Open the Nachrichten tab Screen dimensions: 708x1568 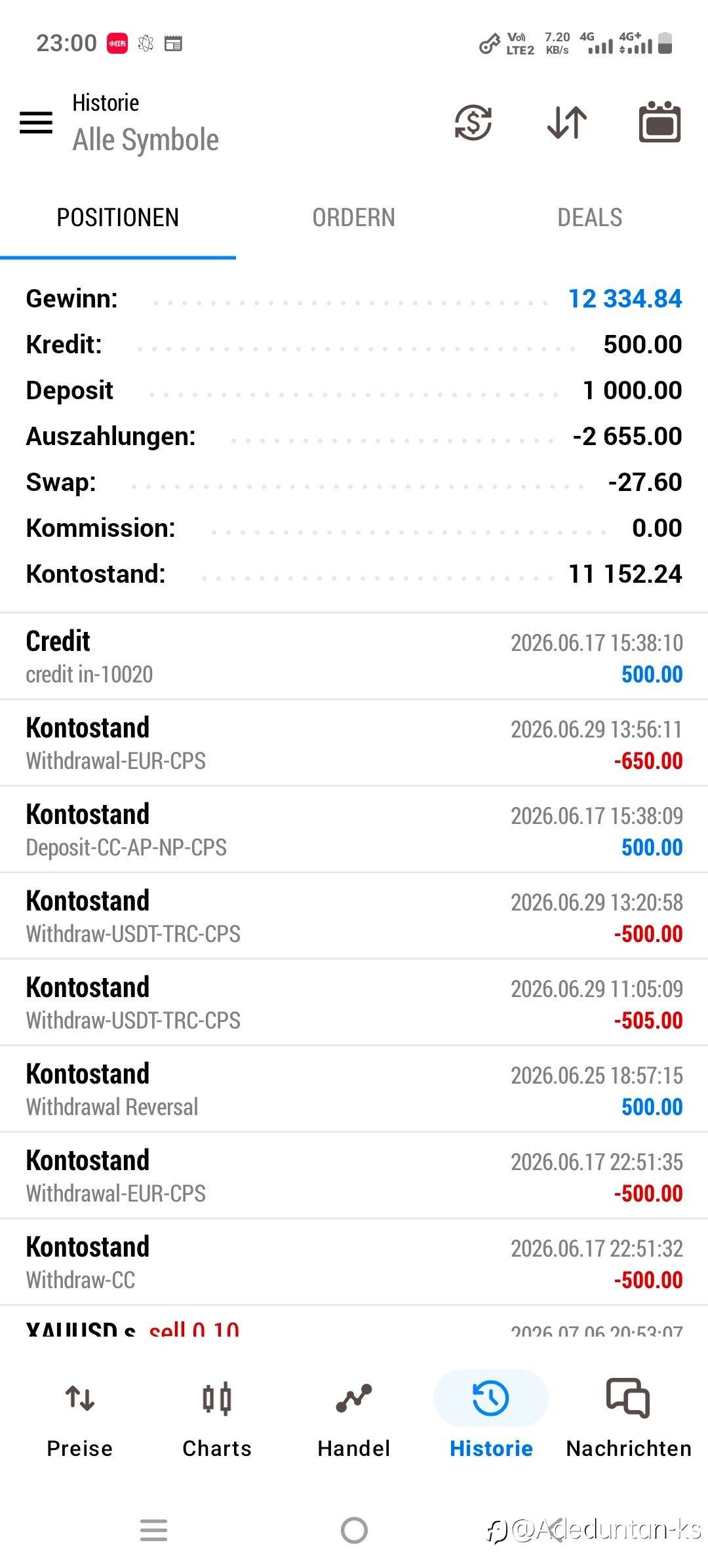(x=629, y=1419)
